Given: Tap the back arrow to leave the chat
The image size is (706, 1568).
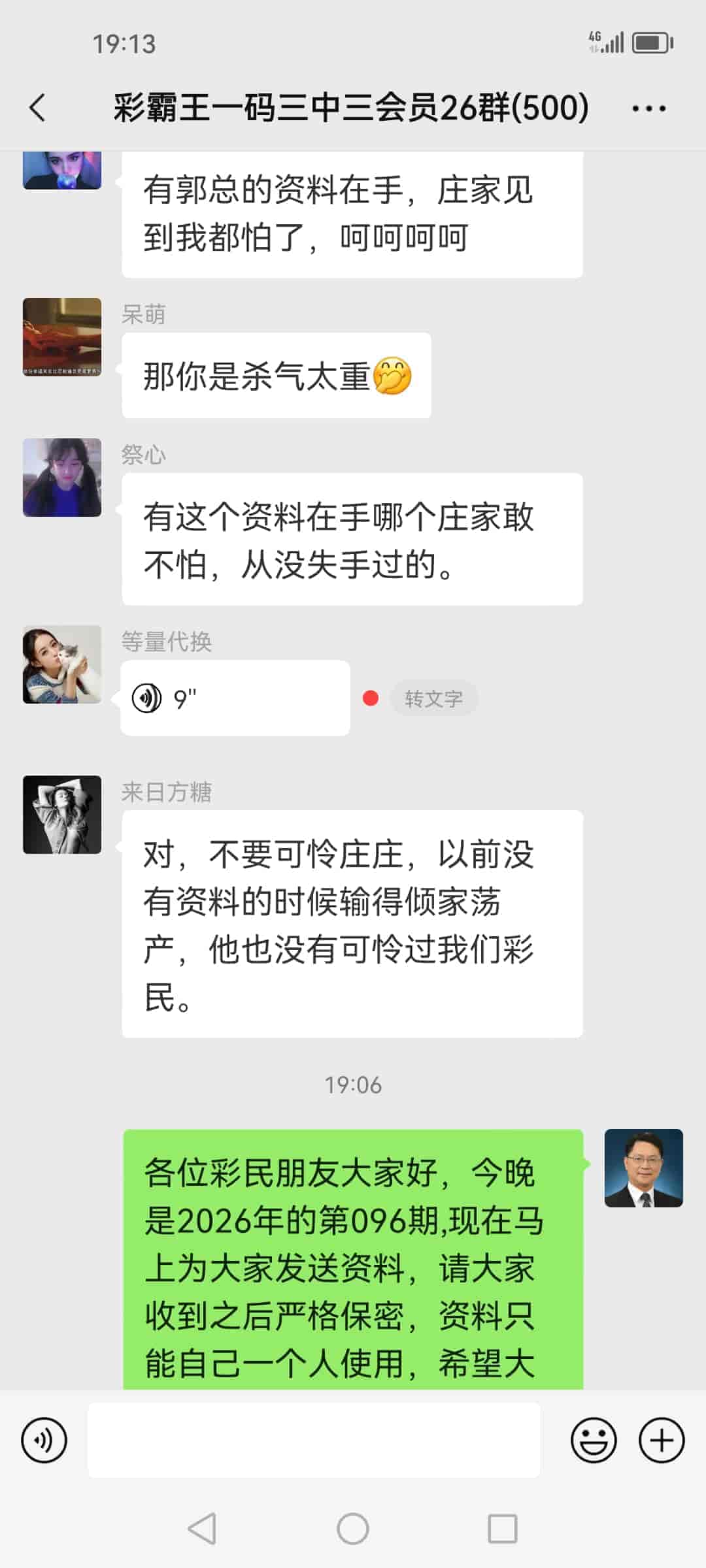Looking at the screenshot, I should click(x=37, y=108).
